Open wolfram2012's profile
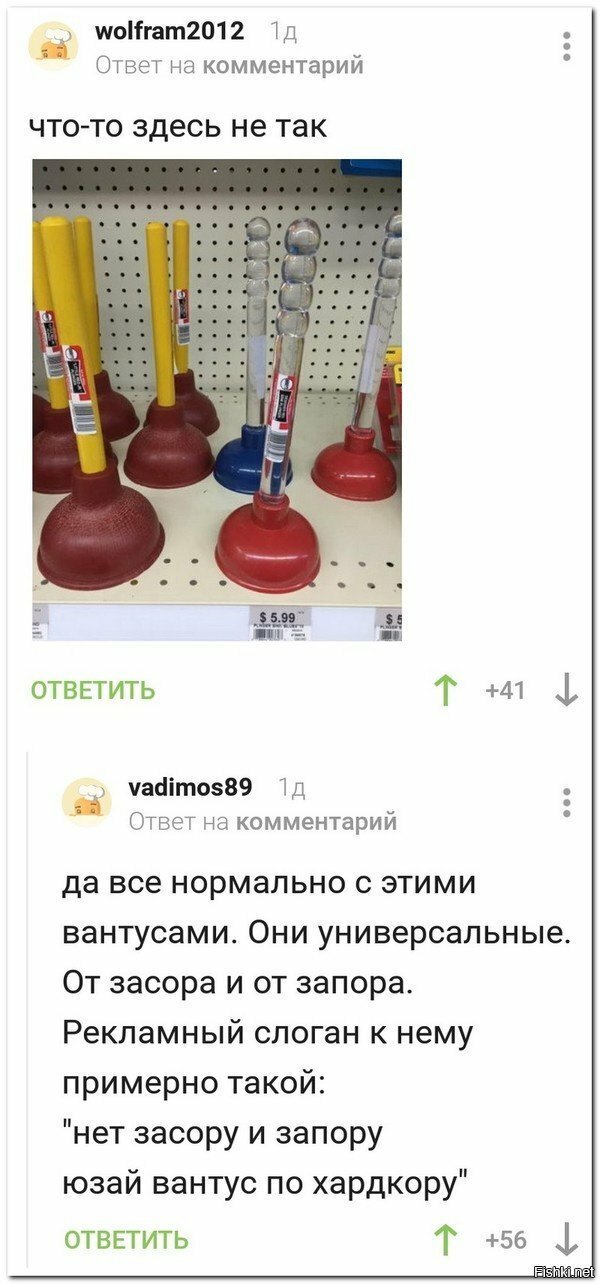This screenshot has height=1284, width=600. pos(169,32)
